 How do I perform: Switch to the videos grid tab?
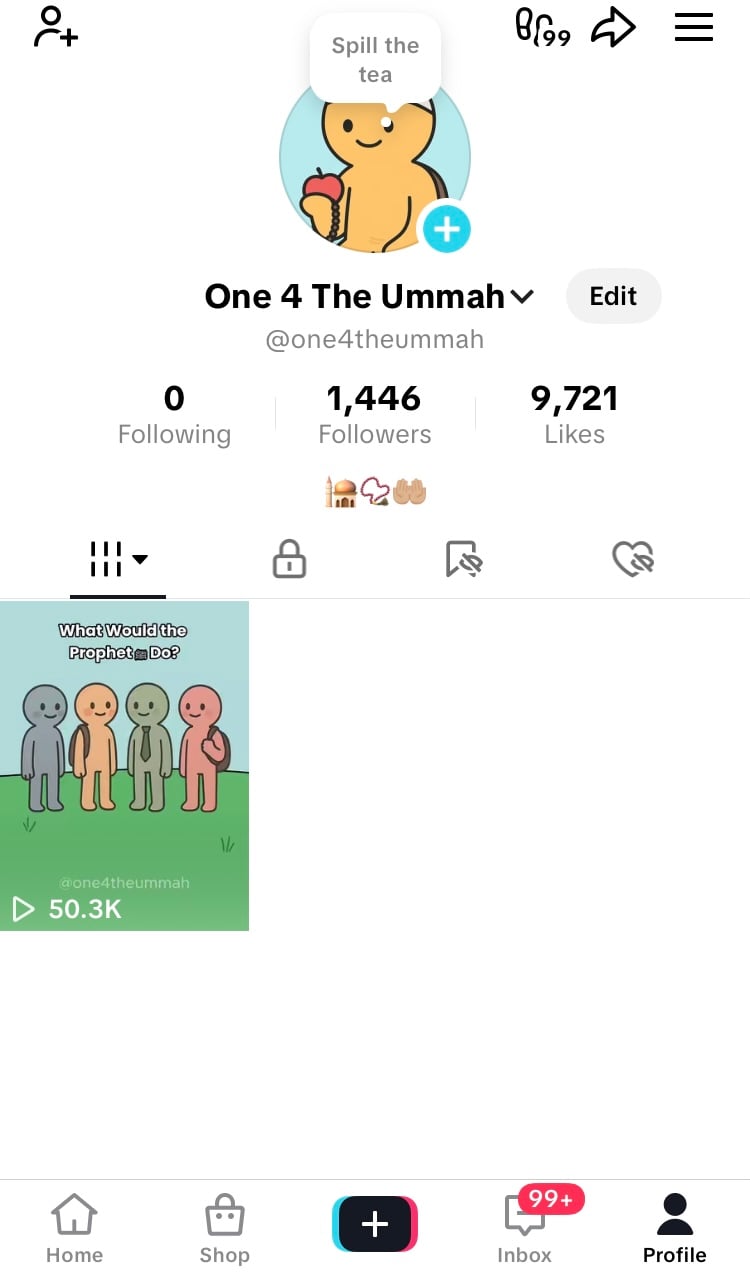click(x=117, y=560)
